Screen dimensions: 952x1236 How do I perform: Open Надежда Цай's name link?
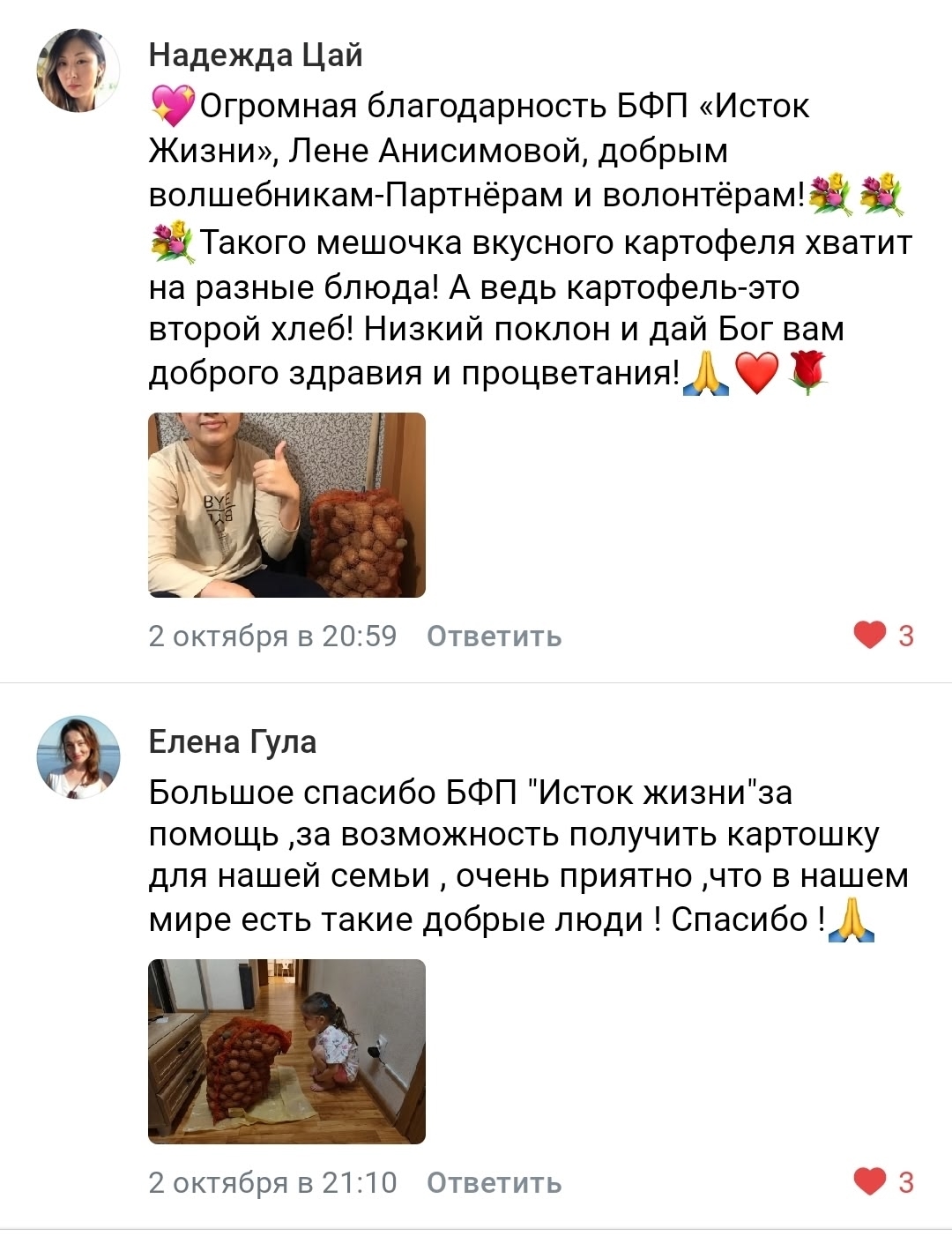(x=256, y=55)
